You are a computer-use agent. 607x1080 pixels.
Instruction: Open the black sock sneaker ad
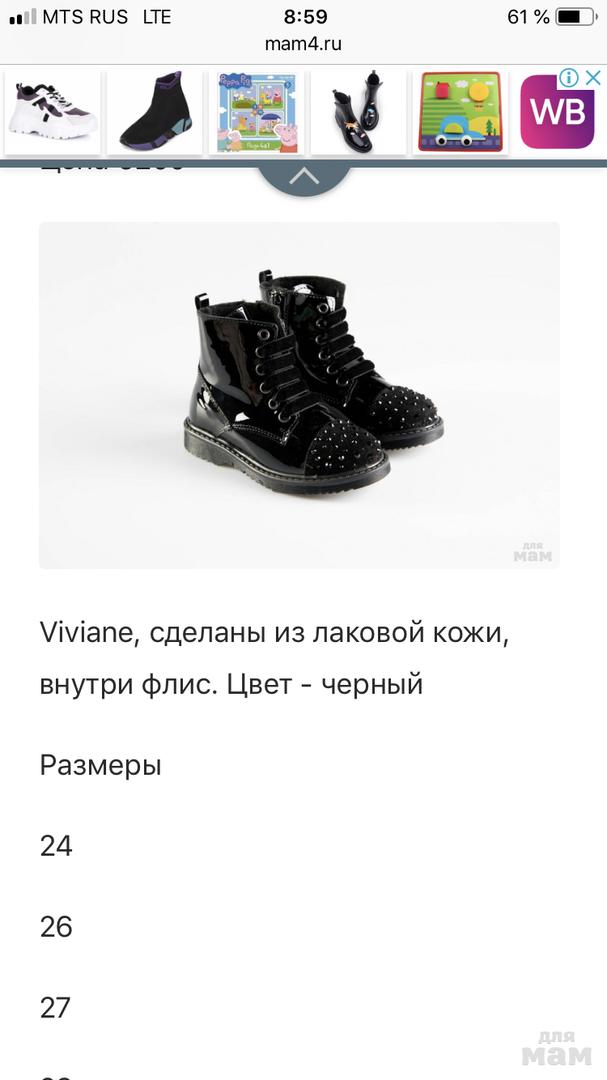tap(154, 112)
